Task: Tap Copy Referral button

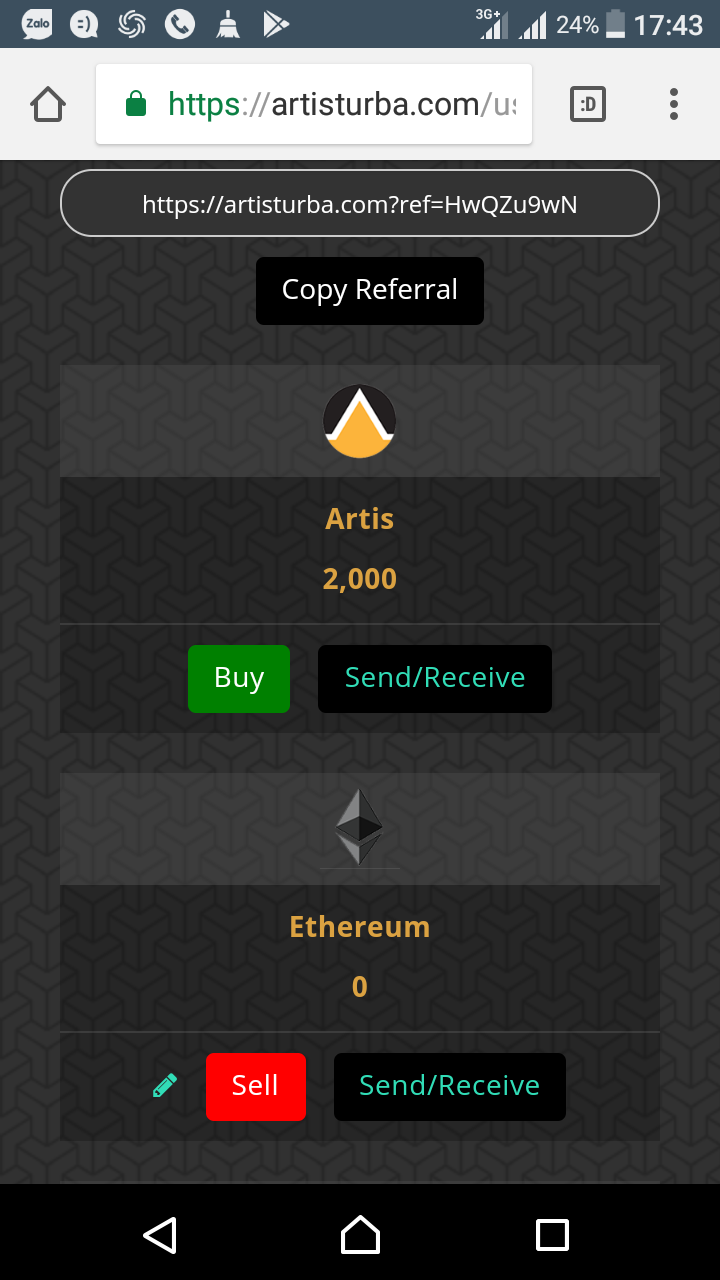Action: click(370, 290)
